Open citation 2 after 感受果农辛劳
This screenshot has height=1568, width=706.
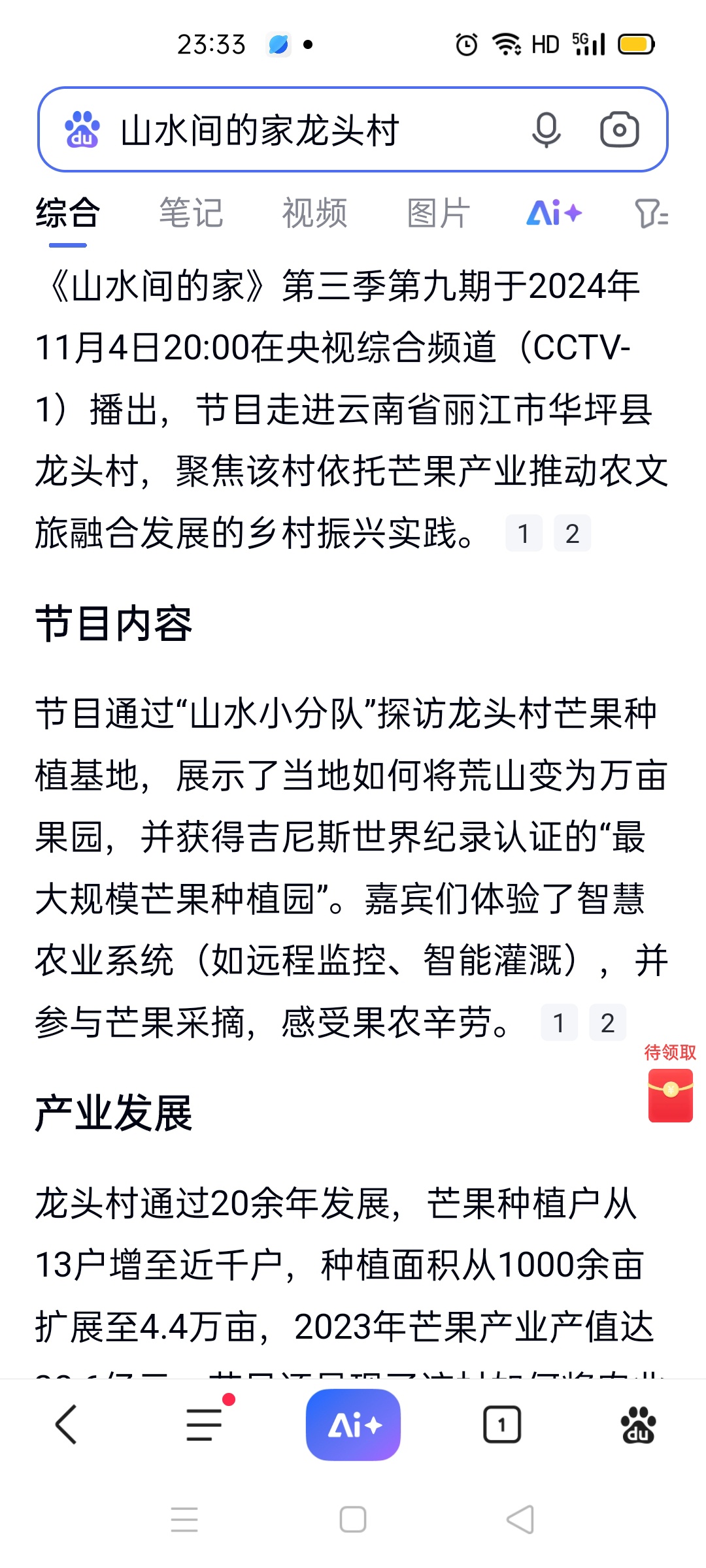(x=607, y=1022)
